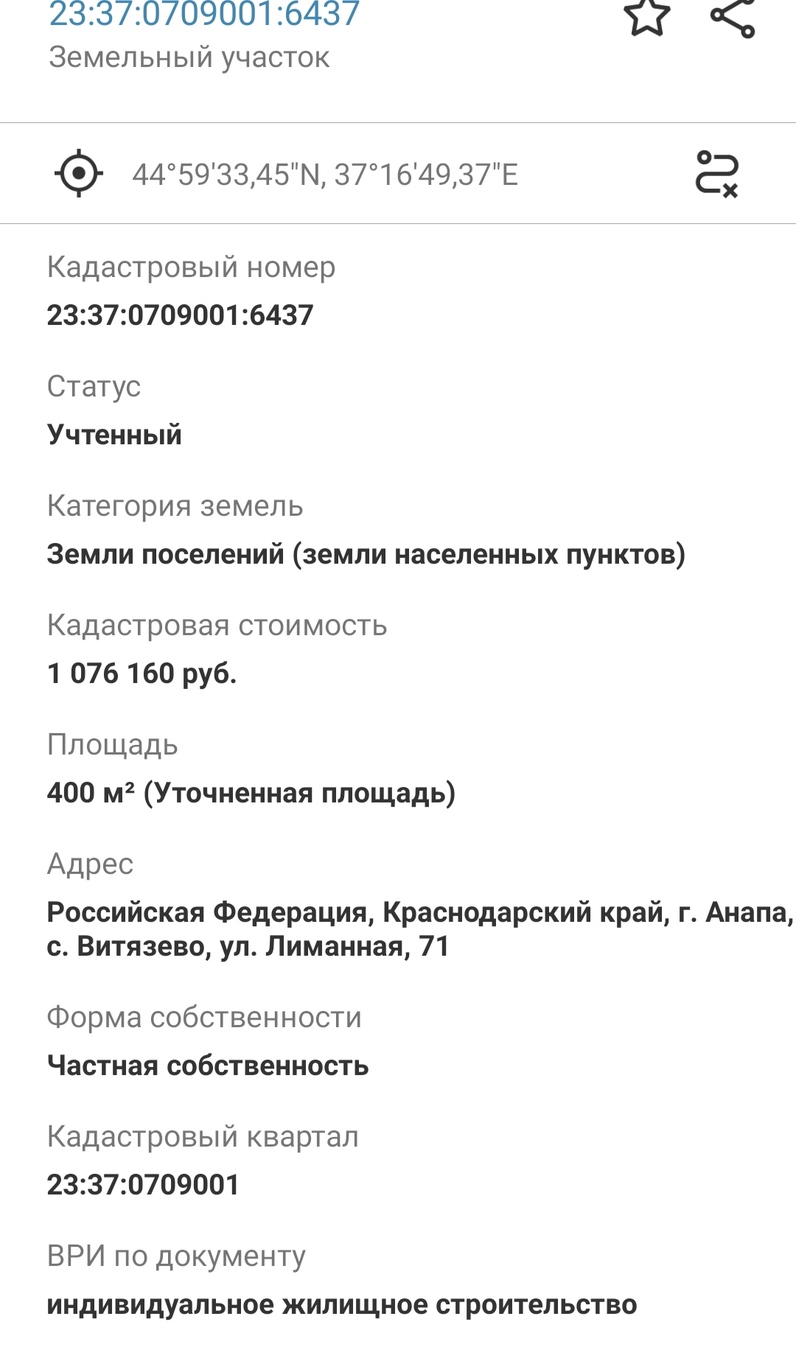The width and height of the screenshot is (796, 1350).
Task: Center map on the parcel coordinates
Action: 78,174
